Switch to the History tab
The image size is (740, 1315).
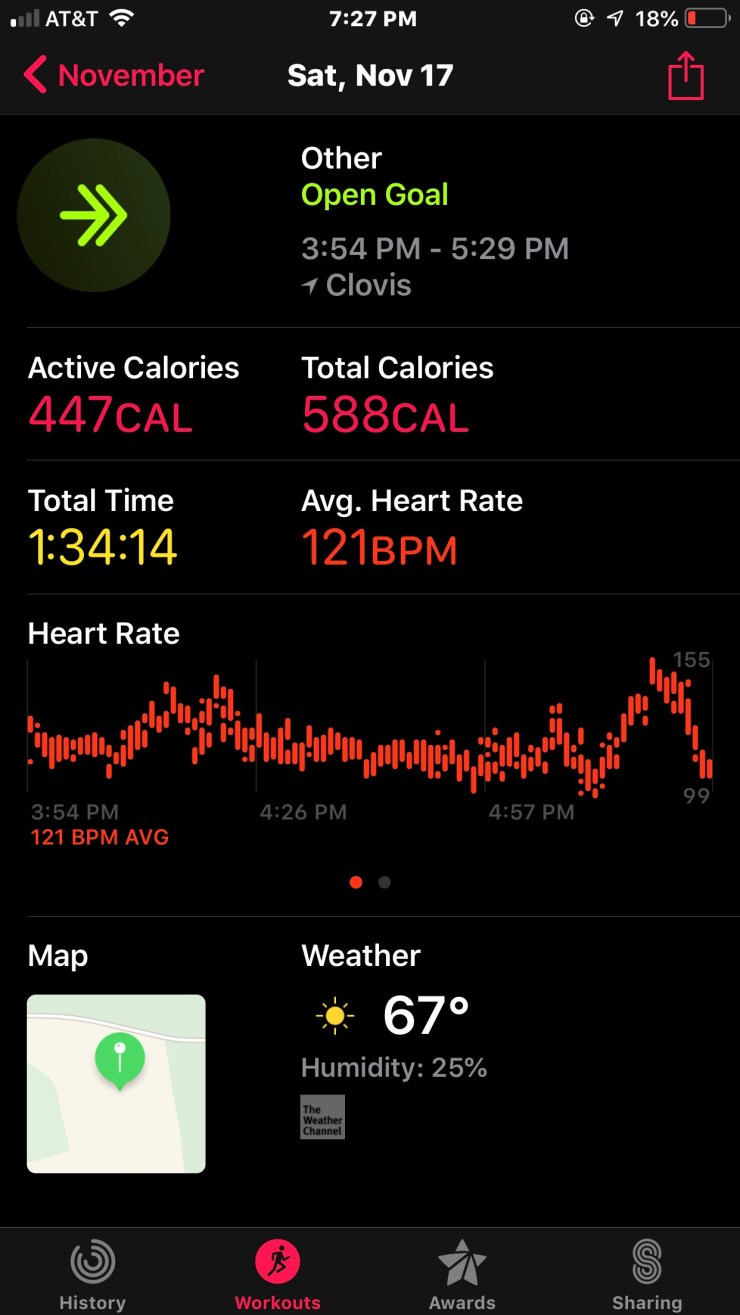(x=92, y=1272)
